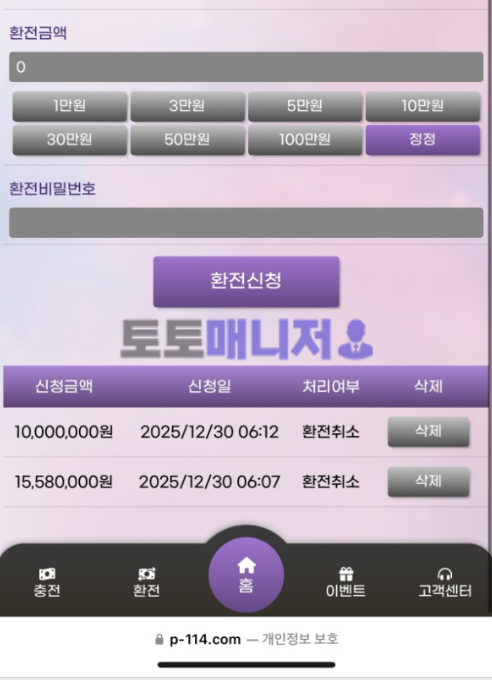Tap the p-114.com browser address bar
This screenshot has height=680, width=492.
pos(246,639)
